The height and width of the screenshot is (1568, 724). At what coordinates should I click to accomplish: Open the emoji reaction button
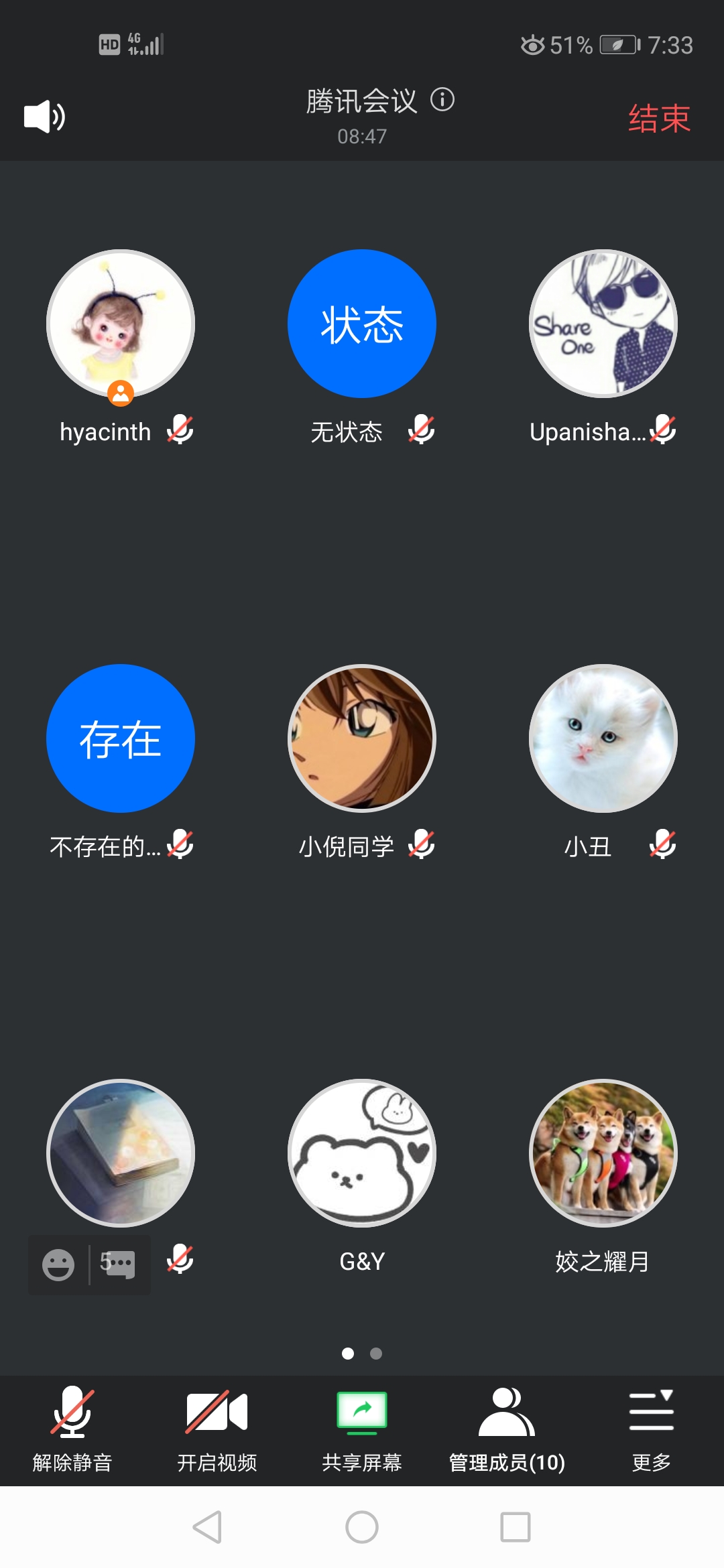pyautogui.click(x=58, y=1265)
